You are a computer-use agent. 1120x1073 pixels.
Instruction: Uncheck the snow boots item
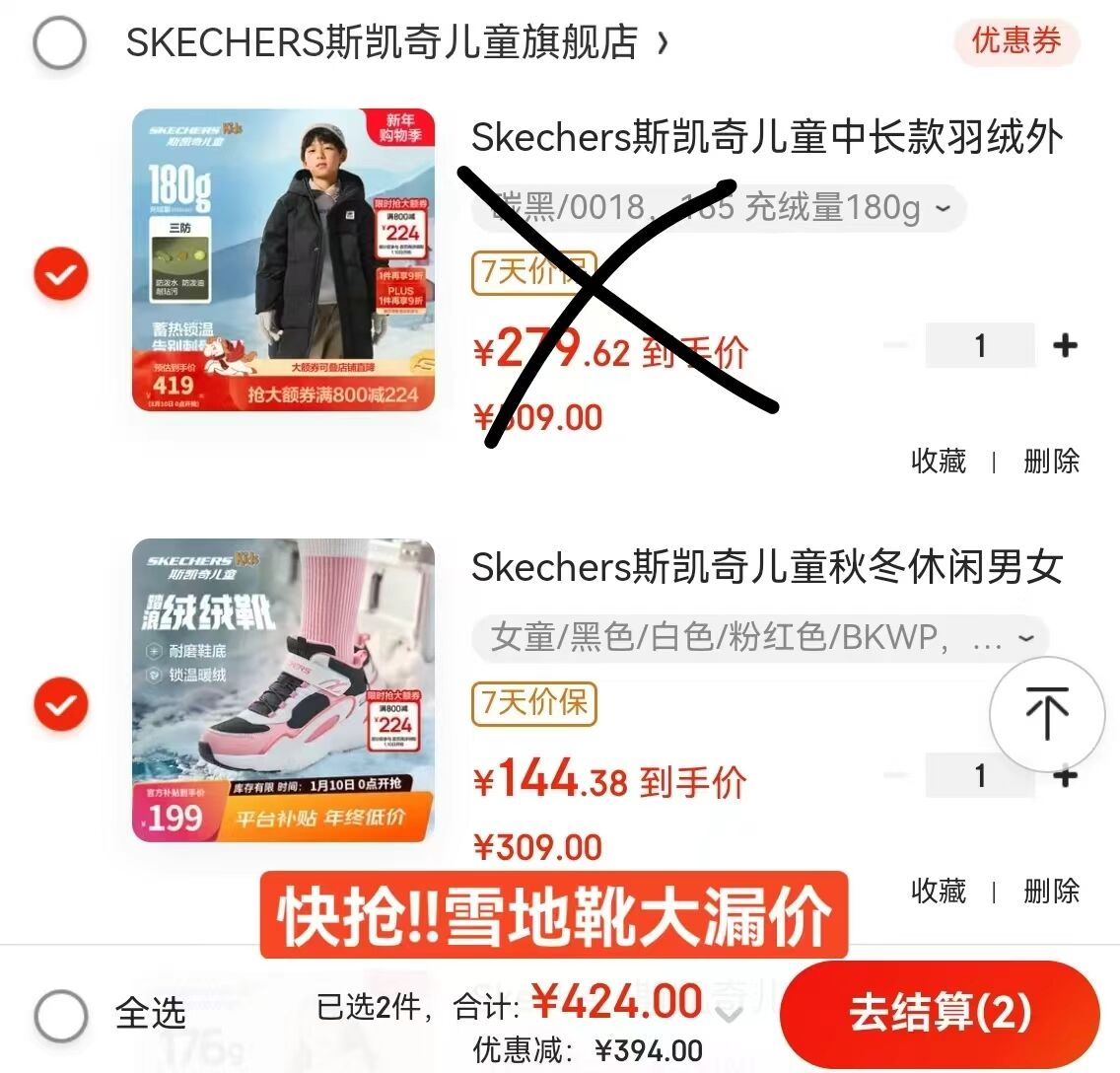pos(61,704)
